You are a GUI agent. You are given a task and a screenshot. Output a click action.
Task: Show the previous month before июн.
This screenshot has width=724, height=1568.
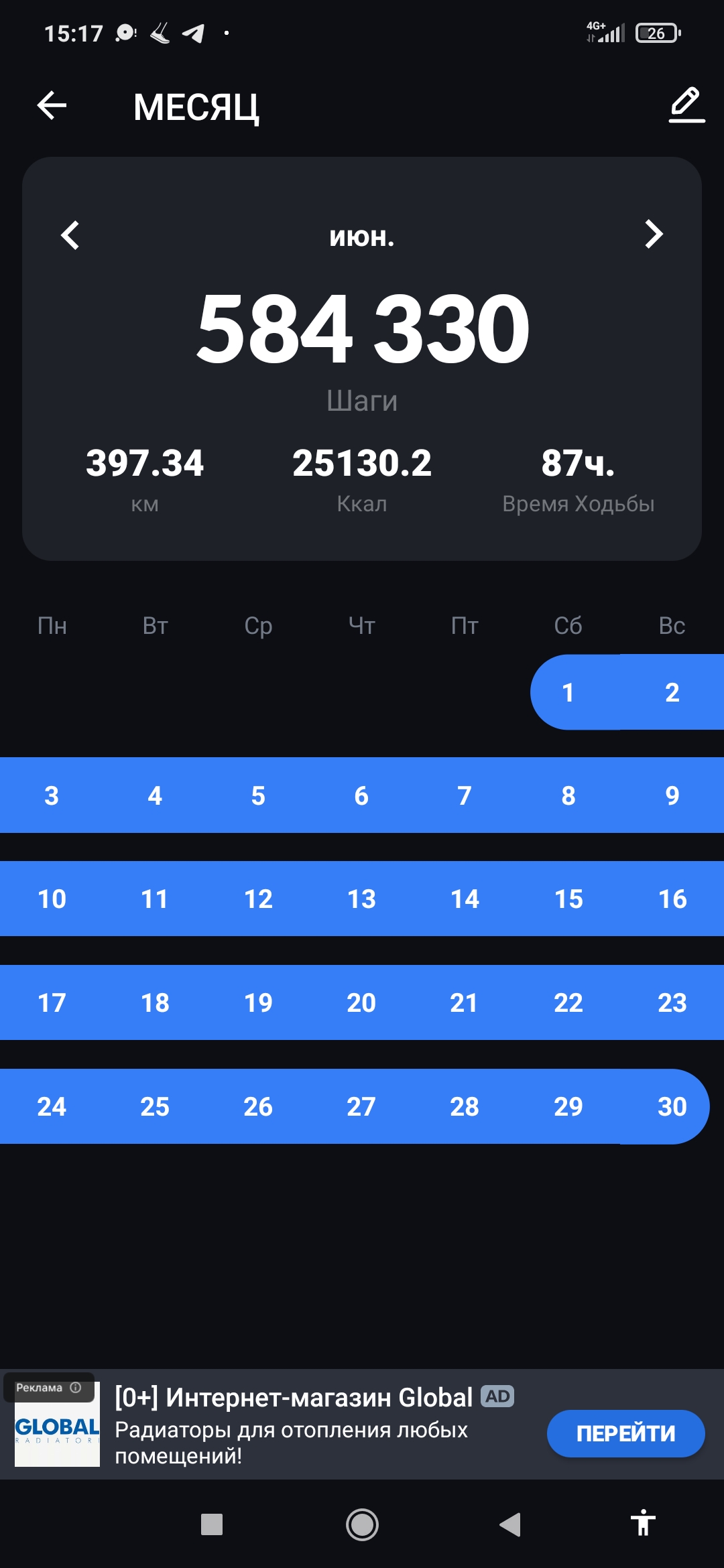tap(70, 235)
